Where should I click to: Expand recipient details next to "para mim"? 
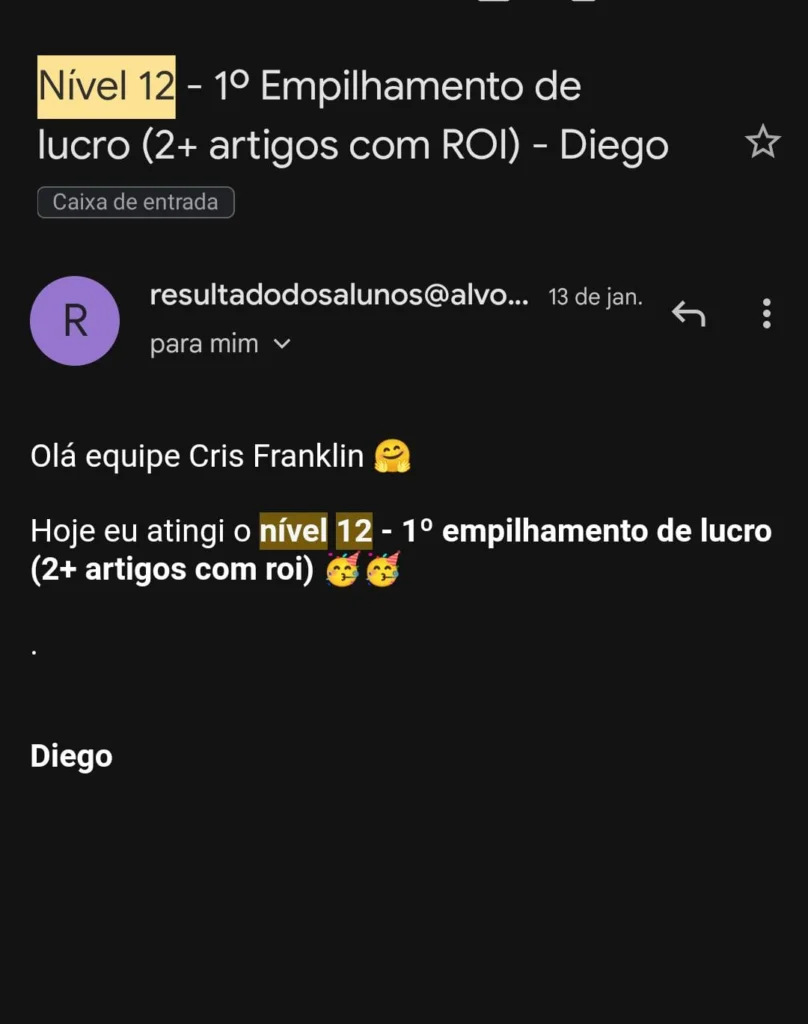tap(282, 344)
